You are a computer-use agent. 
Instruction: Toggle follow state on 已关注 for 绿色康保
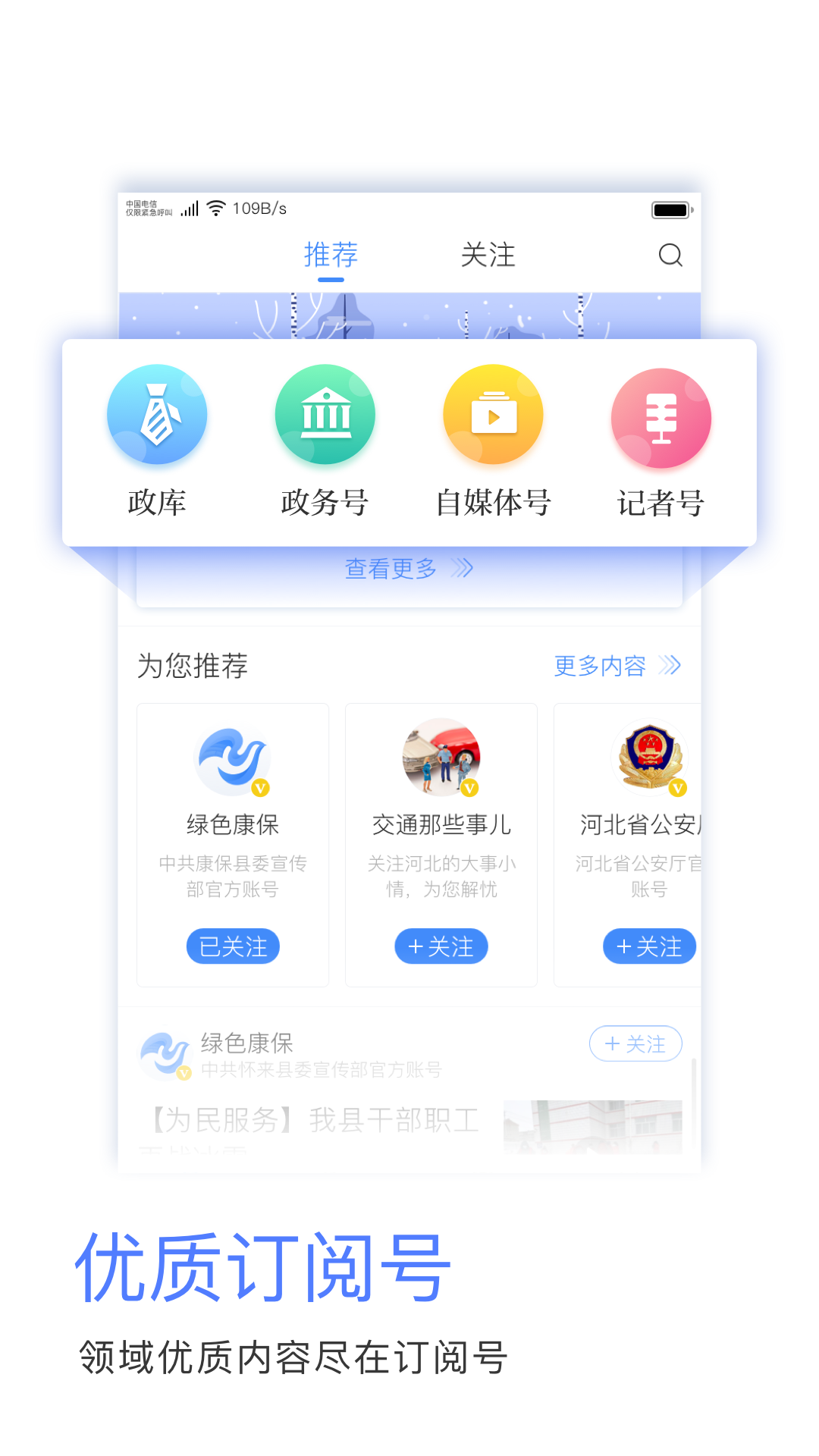coord(232,946)
